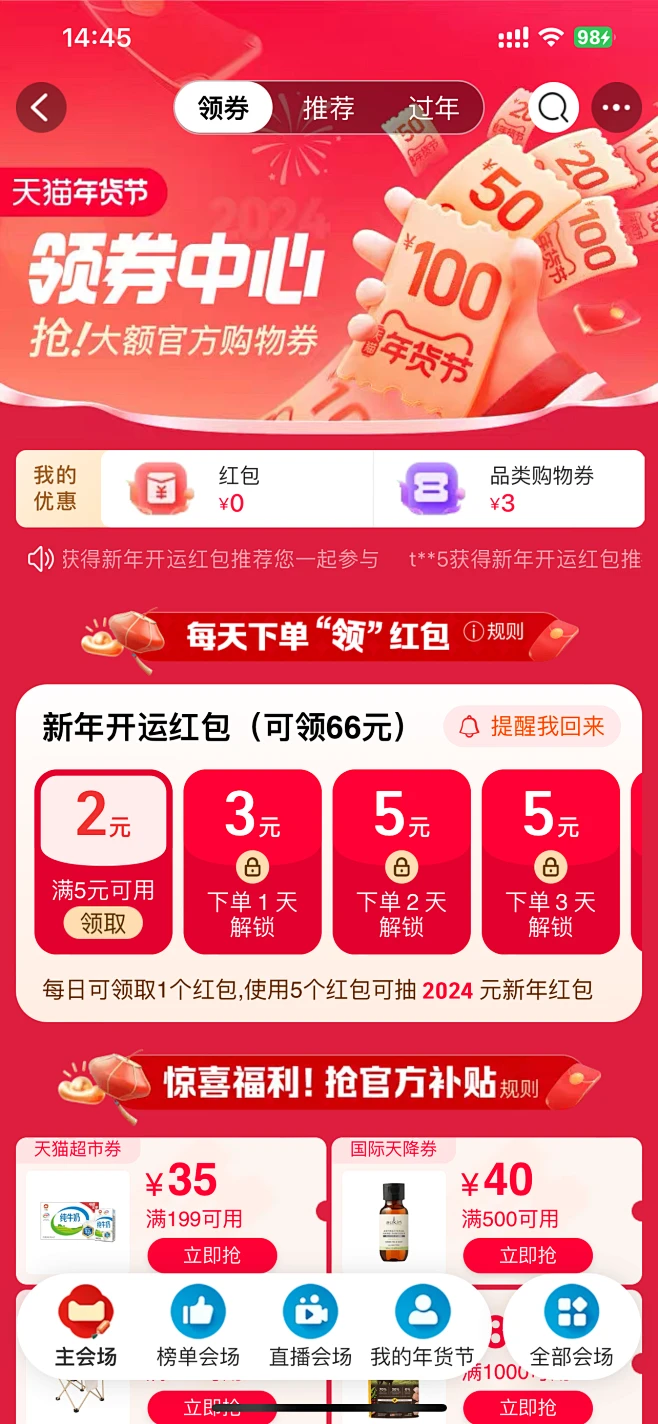
Task: Open the three-dot overflow menu
Action: (x=617, y=107)
